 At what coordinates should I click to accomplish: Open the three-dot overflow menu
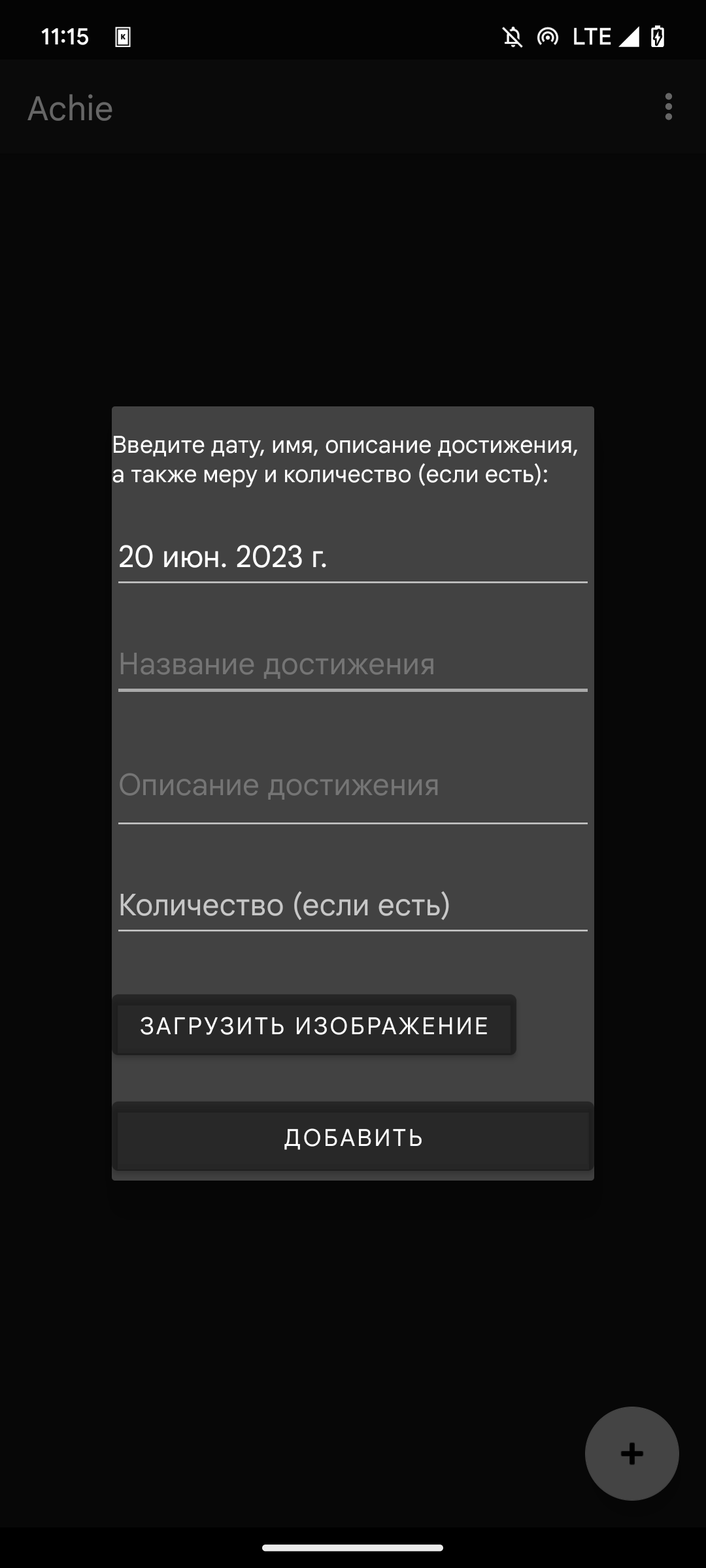click(668, 107)
